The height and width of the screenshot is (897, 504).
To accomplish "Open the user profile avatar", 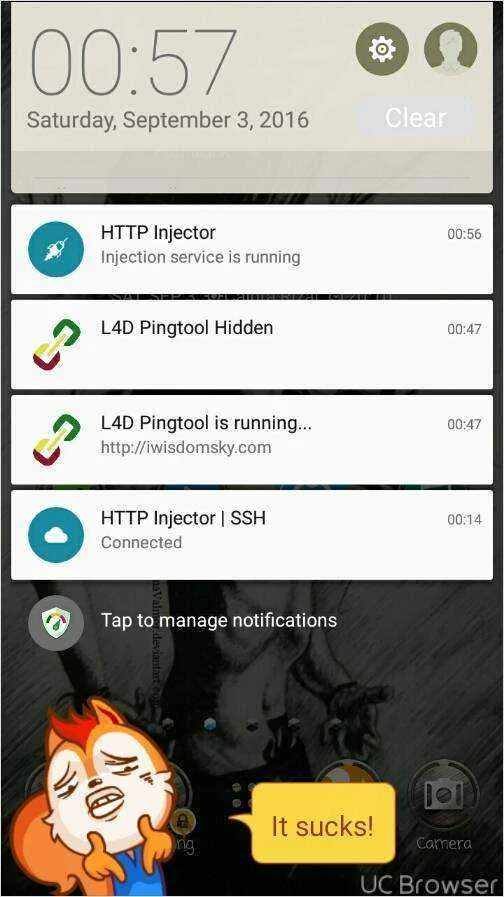I will pos(450,49).
